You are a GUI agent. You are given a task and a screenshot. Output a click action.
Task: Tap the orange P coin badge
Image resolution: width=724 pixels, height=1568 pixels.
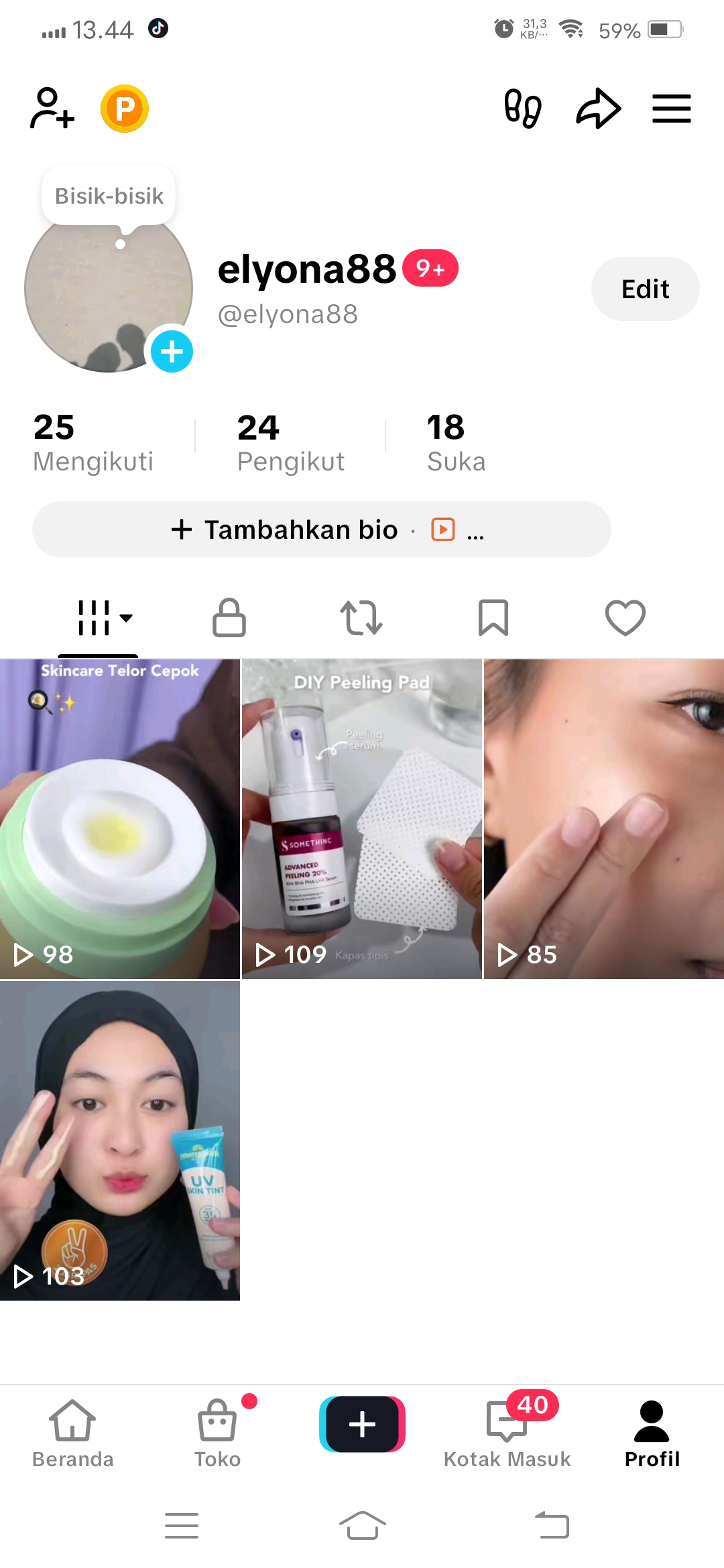125,109
